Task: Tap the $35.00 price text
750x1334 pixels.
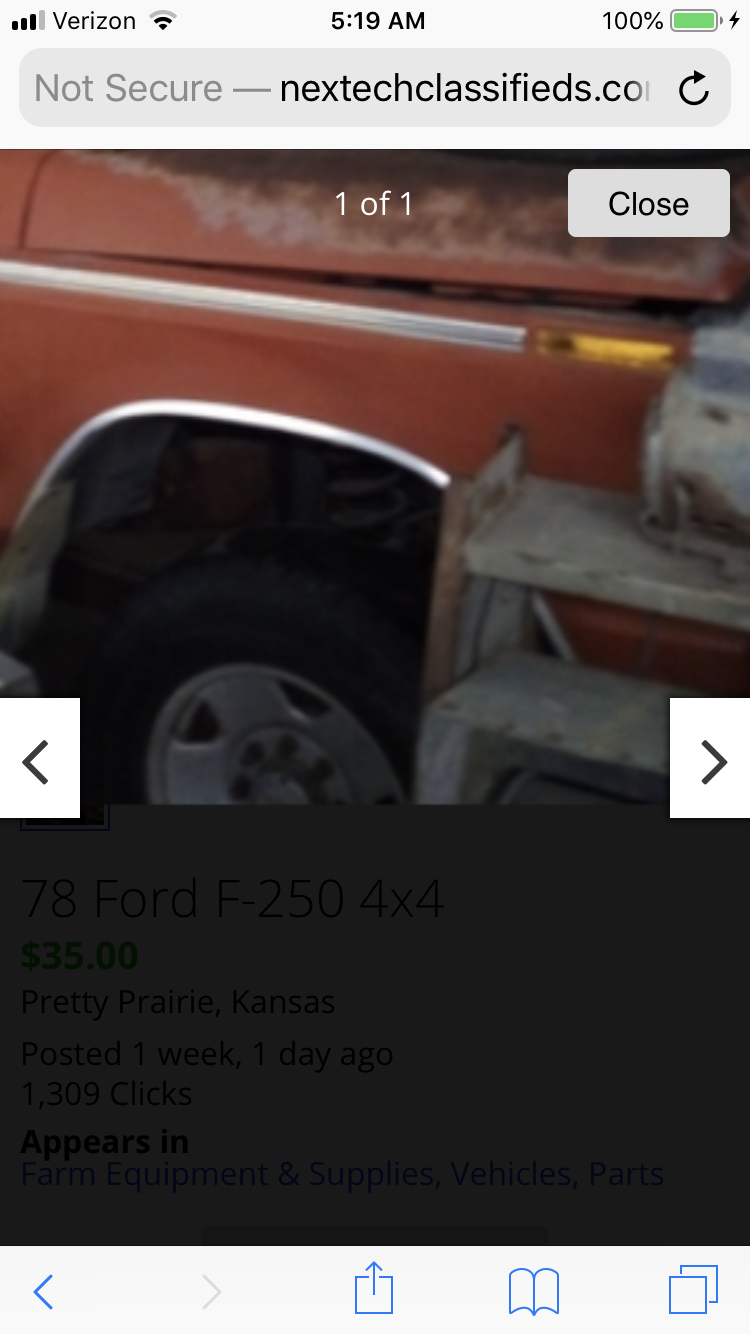Action: tap(79, 955)
